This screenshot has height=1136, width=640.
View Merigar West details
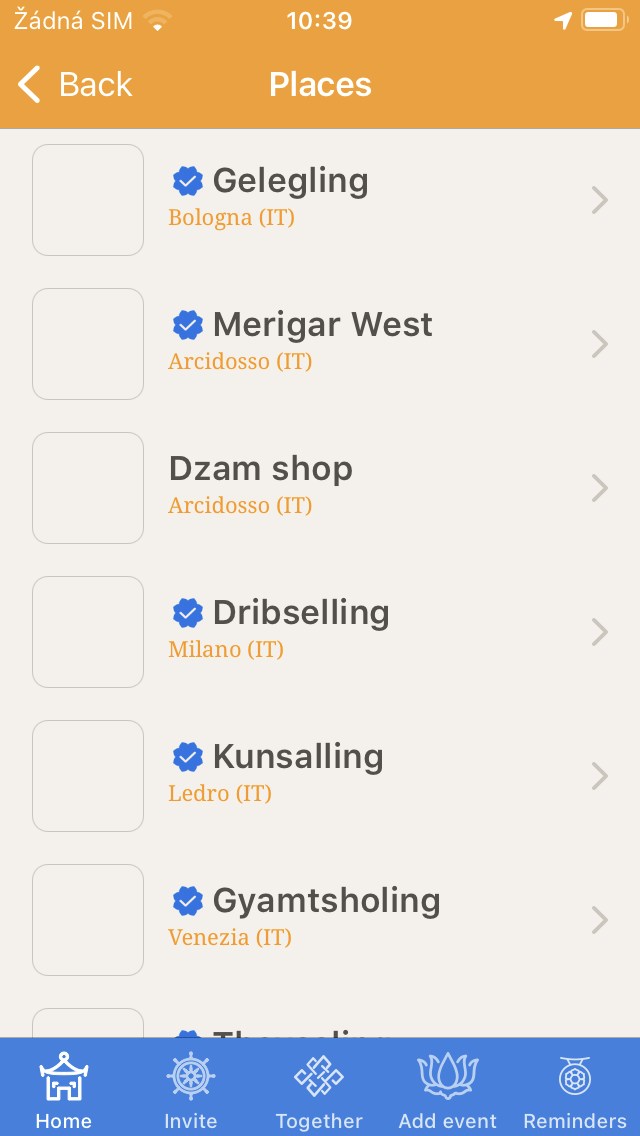320,343
